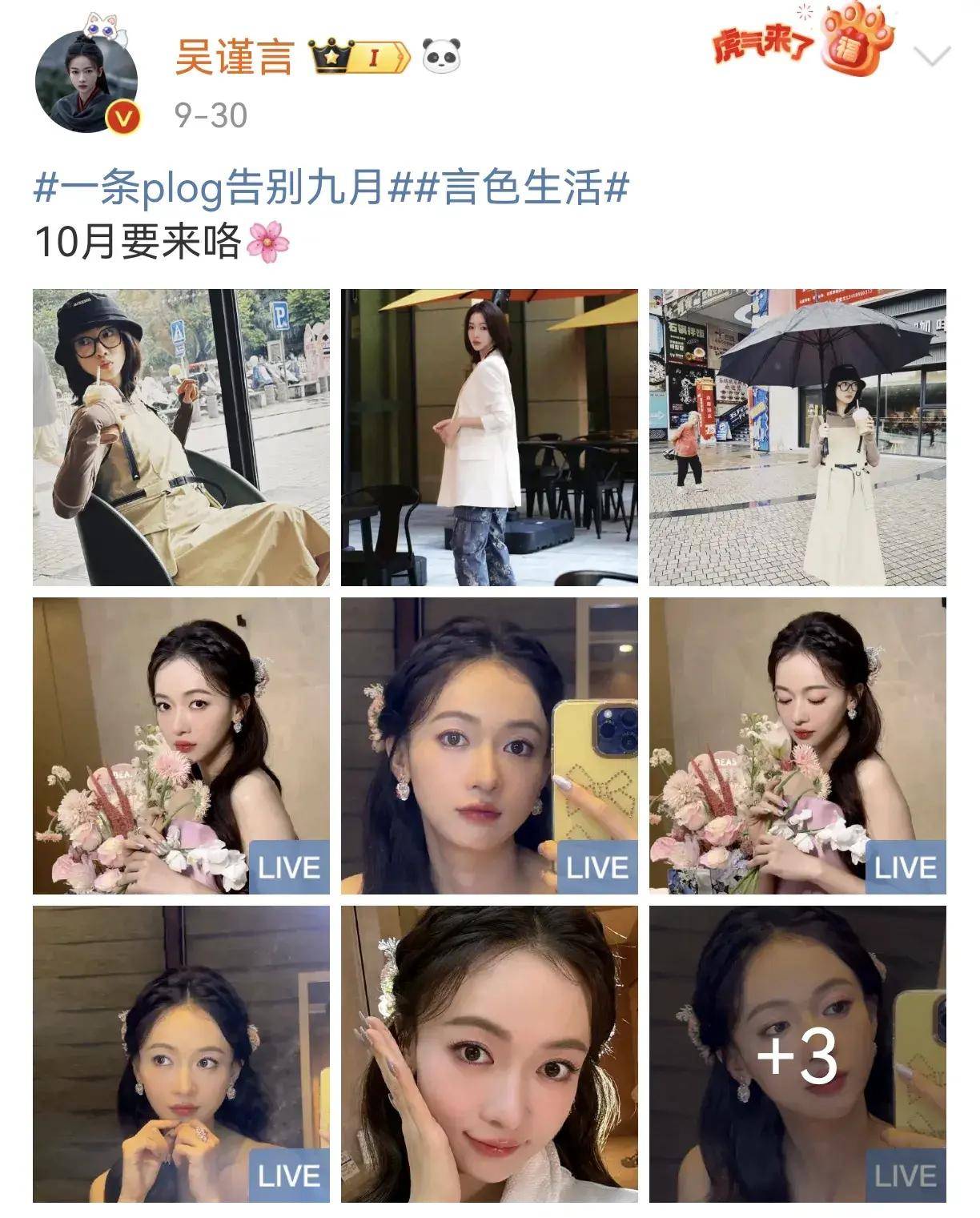
Task: Open close-up selfie with hand on cheek
Action: tap(489, 1054)
